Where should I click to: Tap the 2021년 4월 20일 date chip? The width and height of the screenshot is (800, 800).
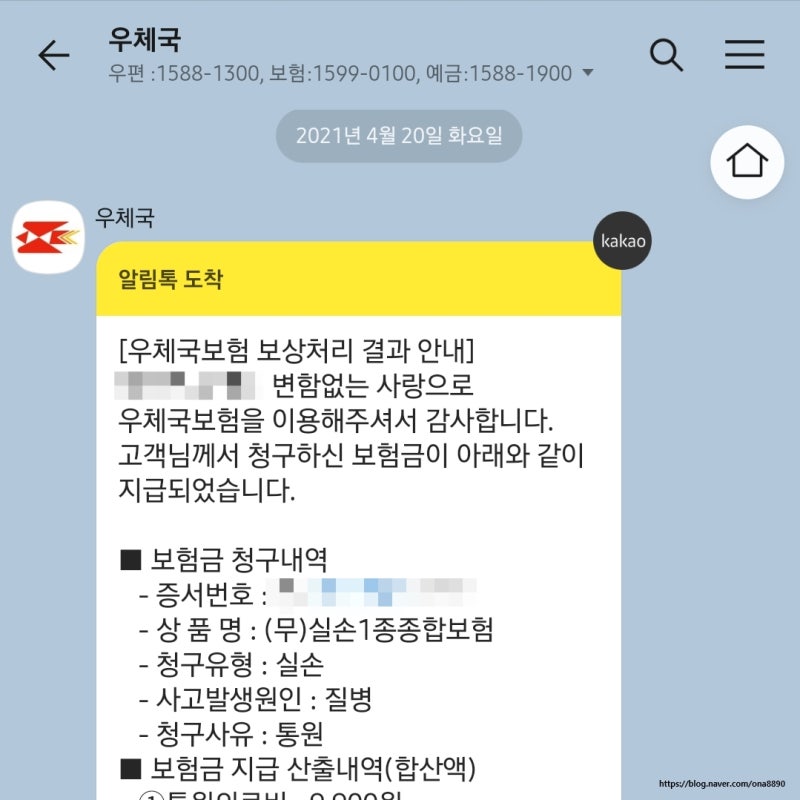point(399,136)
